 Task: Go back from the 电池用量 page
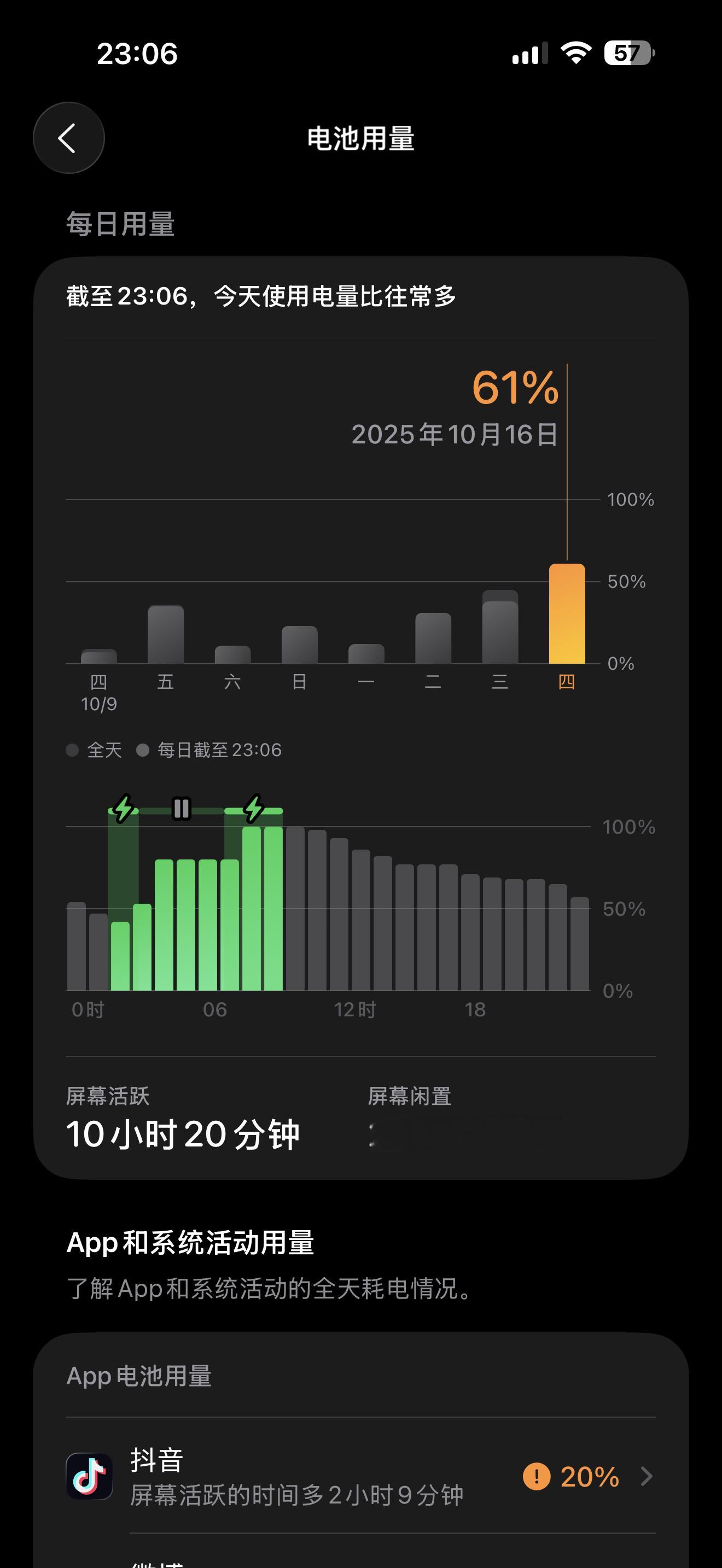68,138
